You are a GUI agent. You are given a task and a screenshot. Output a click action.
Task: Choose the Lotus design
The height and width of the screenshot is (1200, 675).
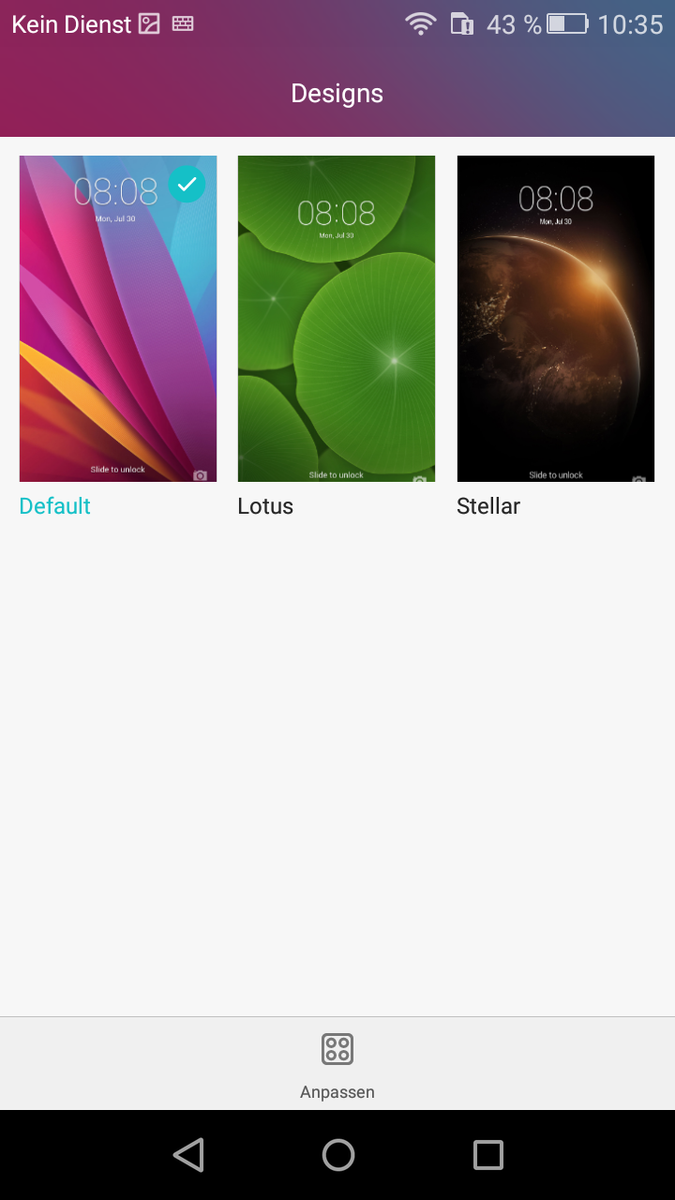(336, 319)
